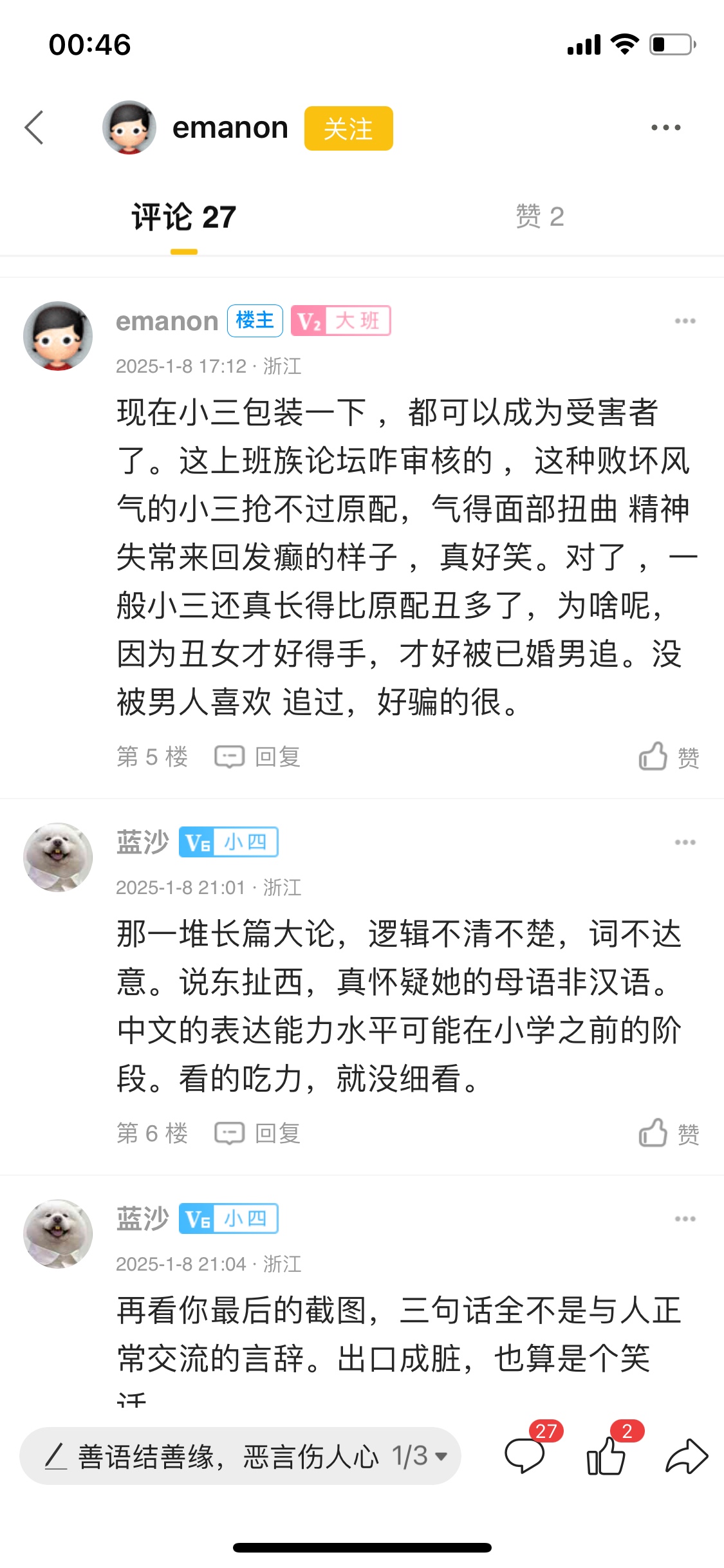Like the 第 5 楼 comment
724x1568 pixels.
click(668, 757)
